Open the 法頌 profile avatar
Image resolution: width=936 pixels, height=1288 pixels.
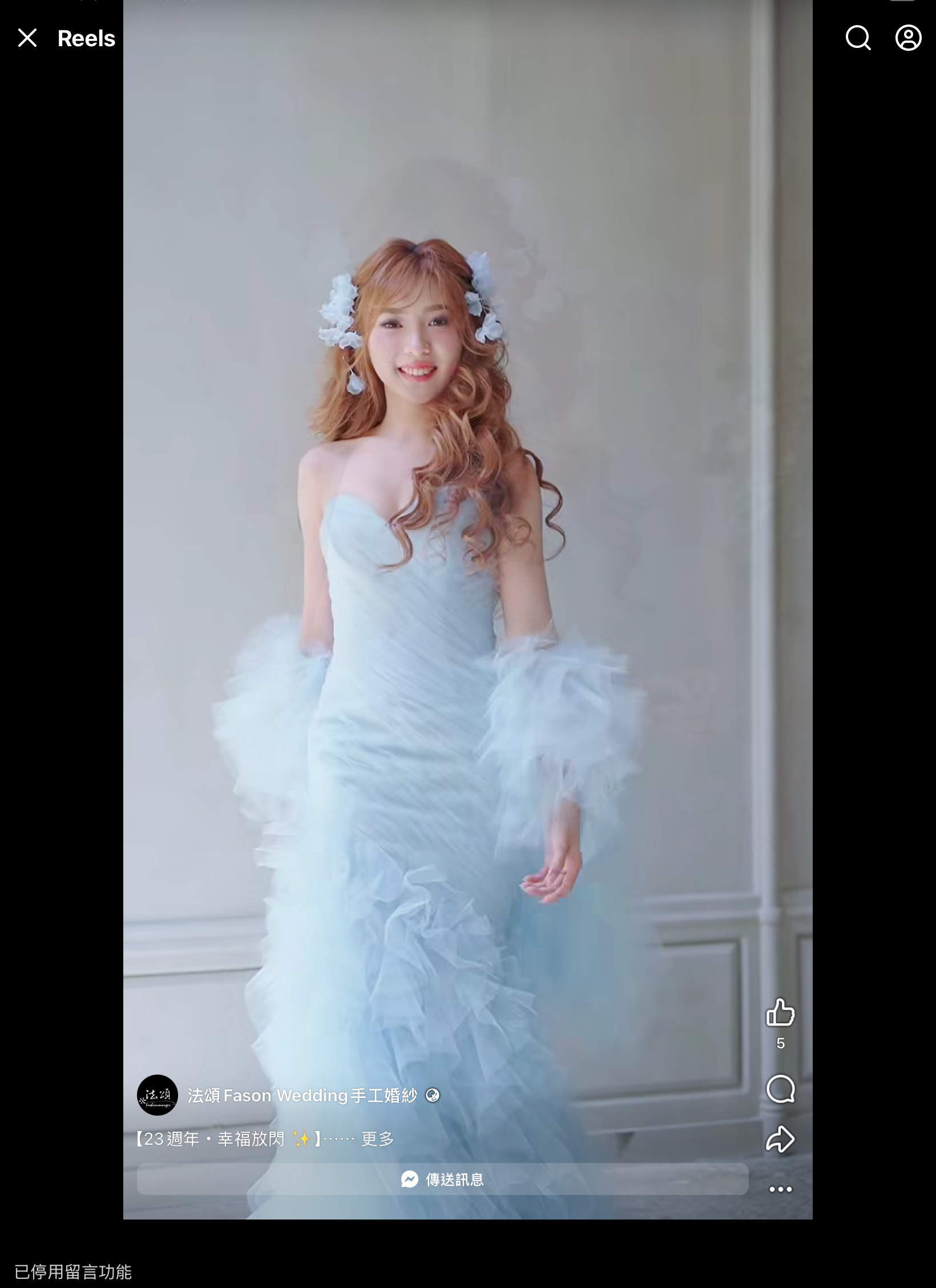point(158,1095)
